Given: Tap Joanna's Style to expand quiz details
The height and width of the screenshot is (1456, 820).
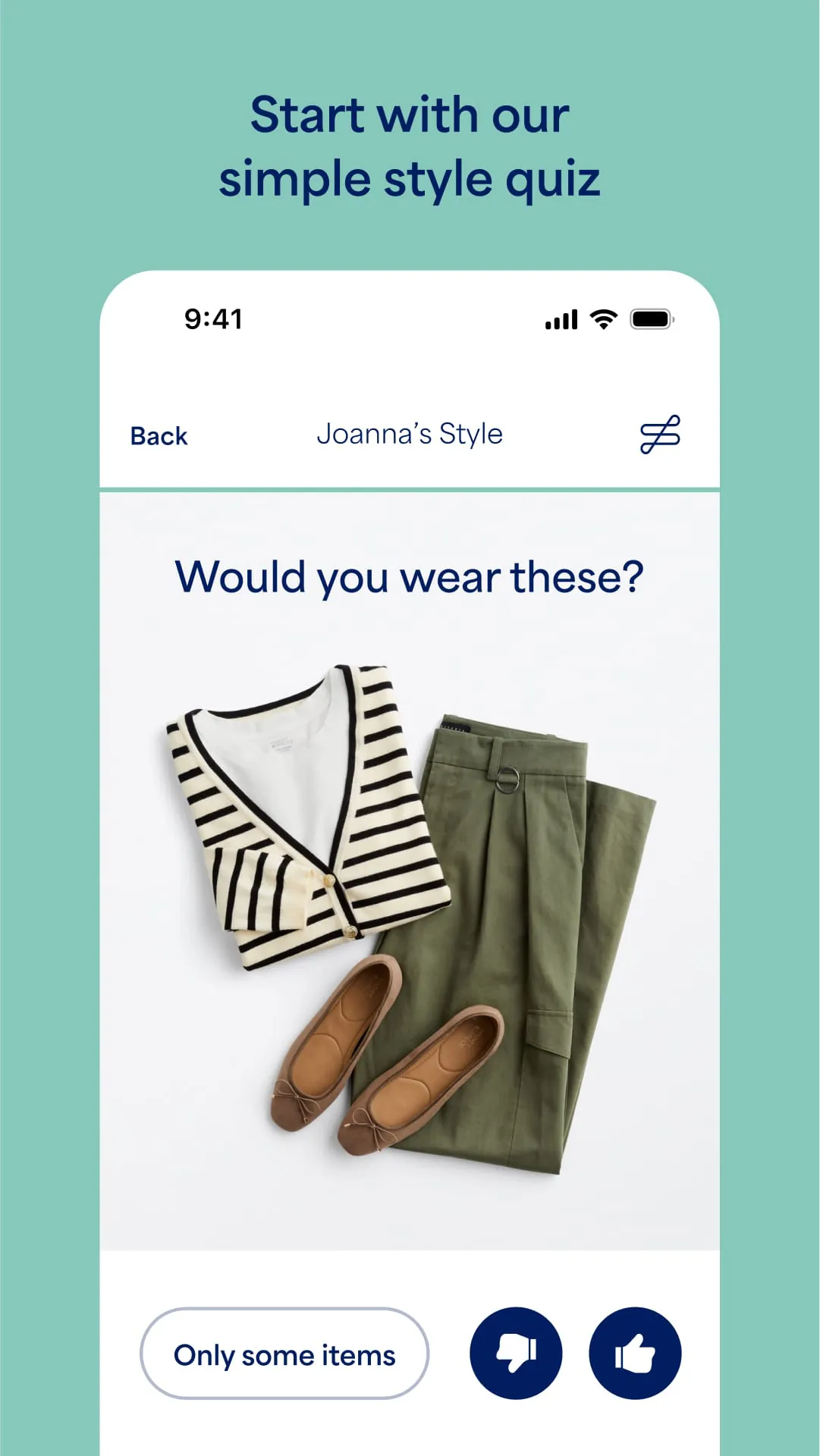Looking at the screenshot, I should [410, 435].
